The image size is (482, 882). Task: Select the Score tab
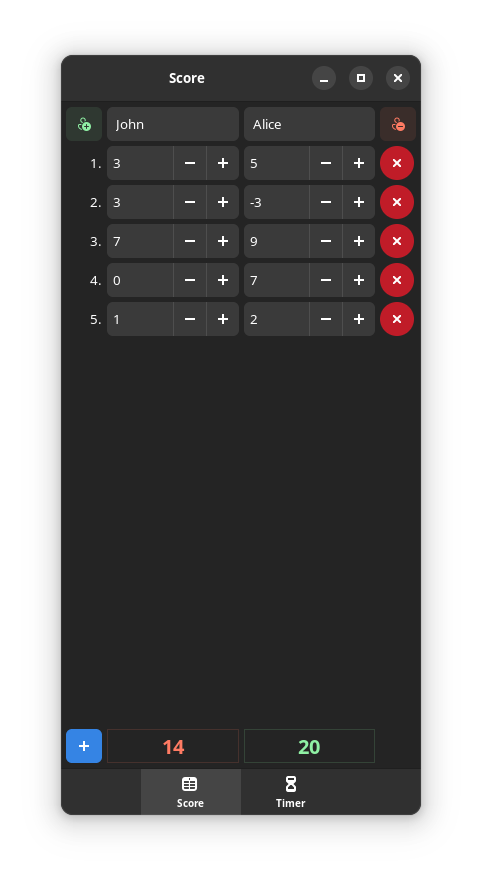point(191,792)
